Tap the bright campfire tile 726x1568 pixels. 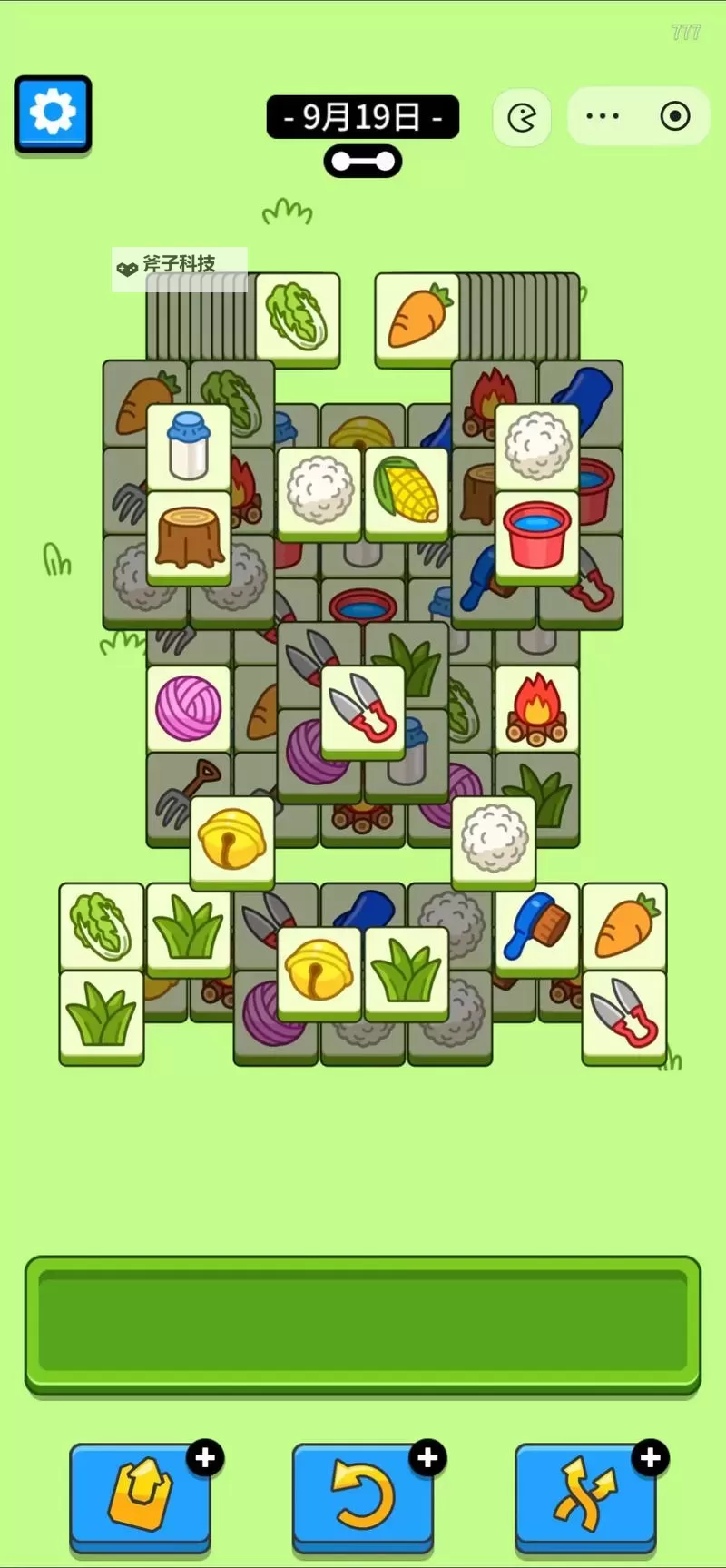pyautogui.click(x=537, y=708)
